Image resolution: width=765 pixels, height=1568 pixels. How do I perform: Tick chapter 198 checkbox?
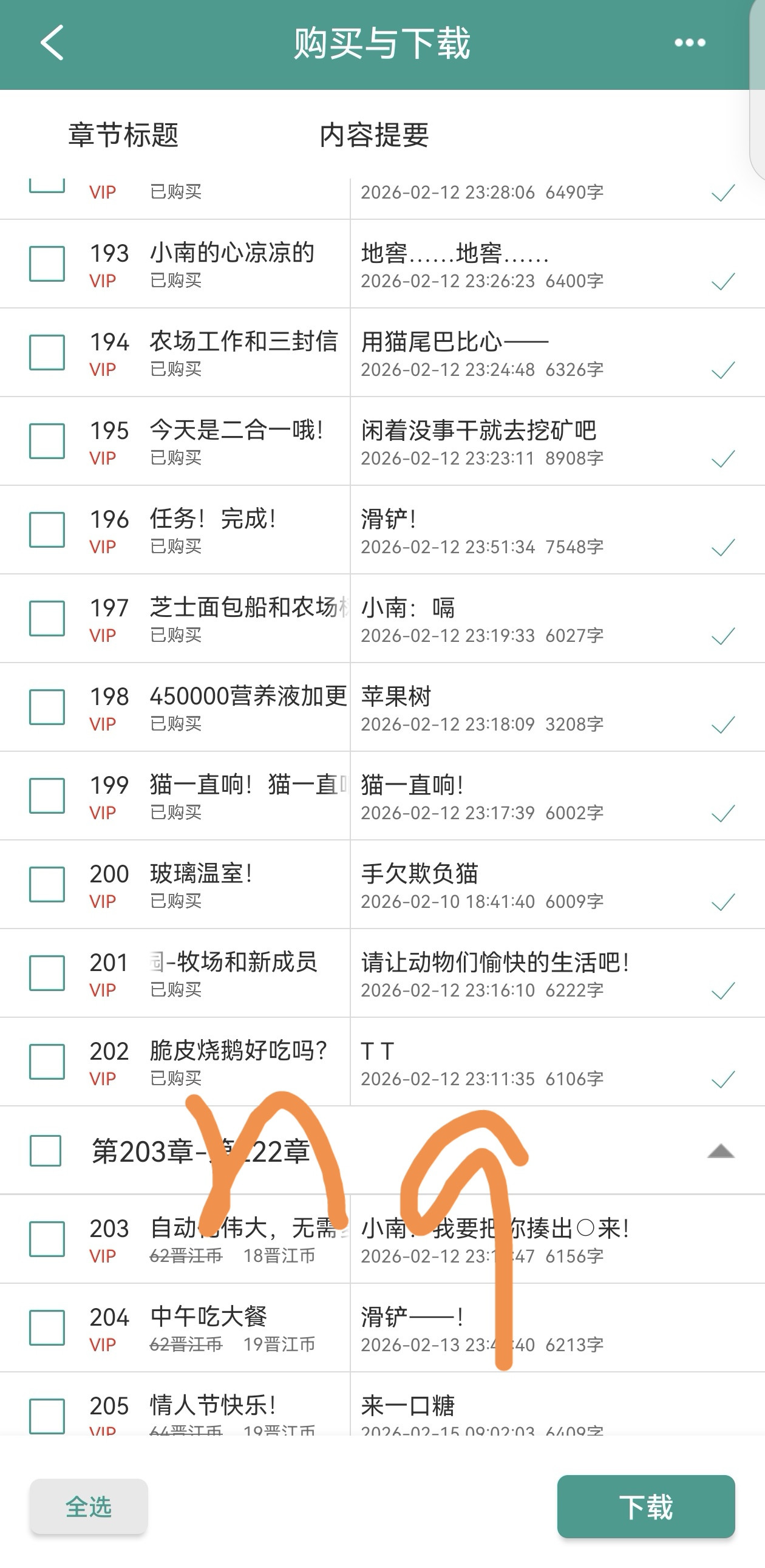[x=47, y=707]
